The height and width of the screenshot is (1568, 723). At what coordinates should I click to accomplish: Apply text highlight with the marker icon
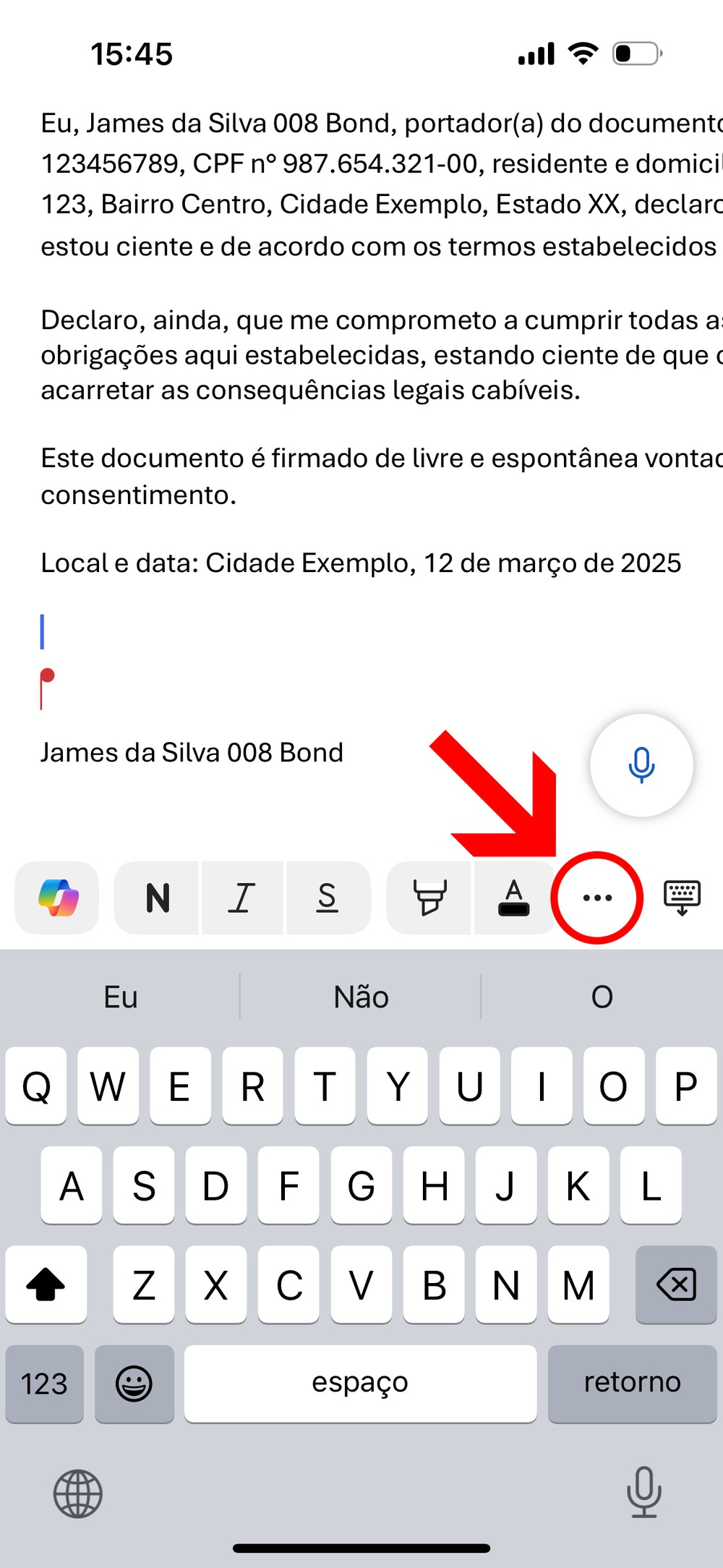tap(429, 898)
